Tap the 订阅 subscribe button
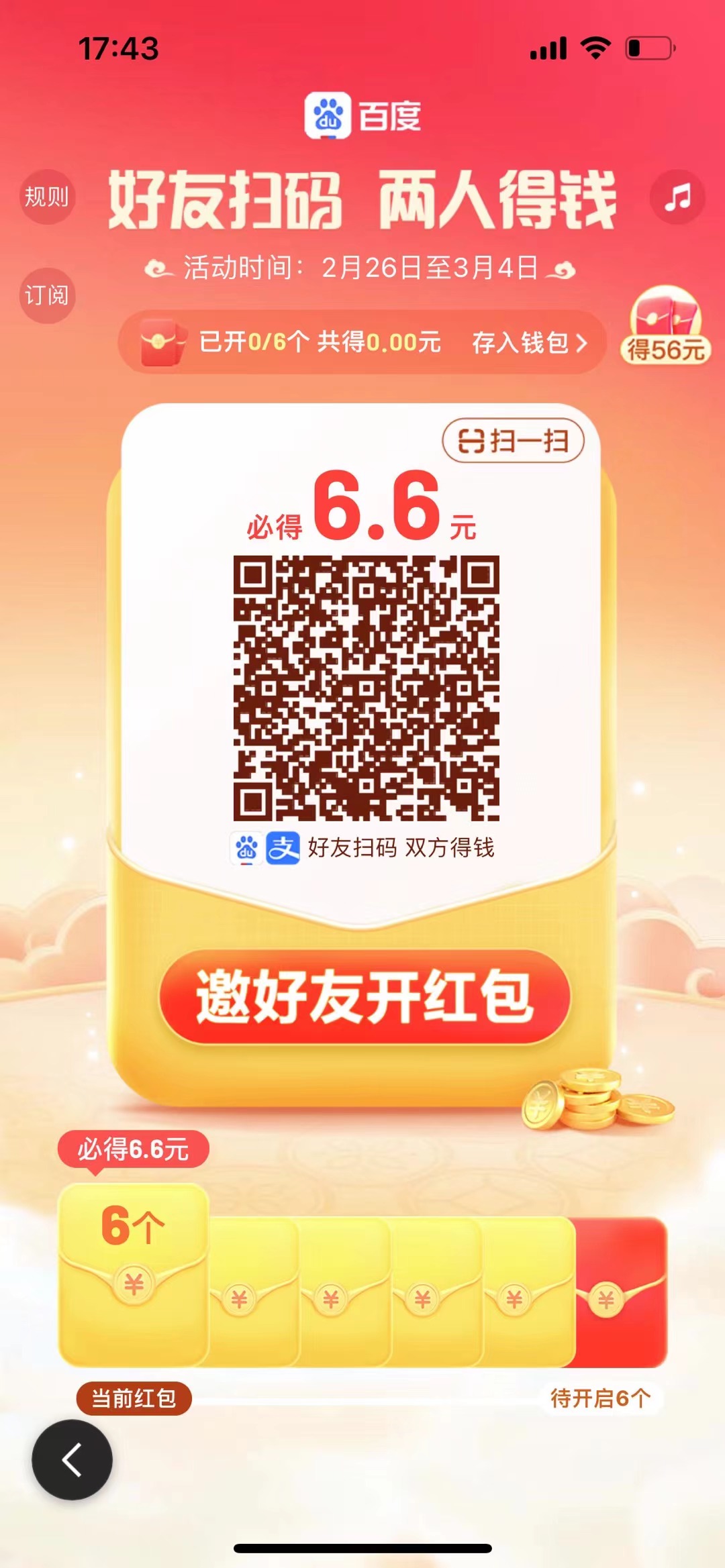 click(x=46, y=295)
